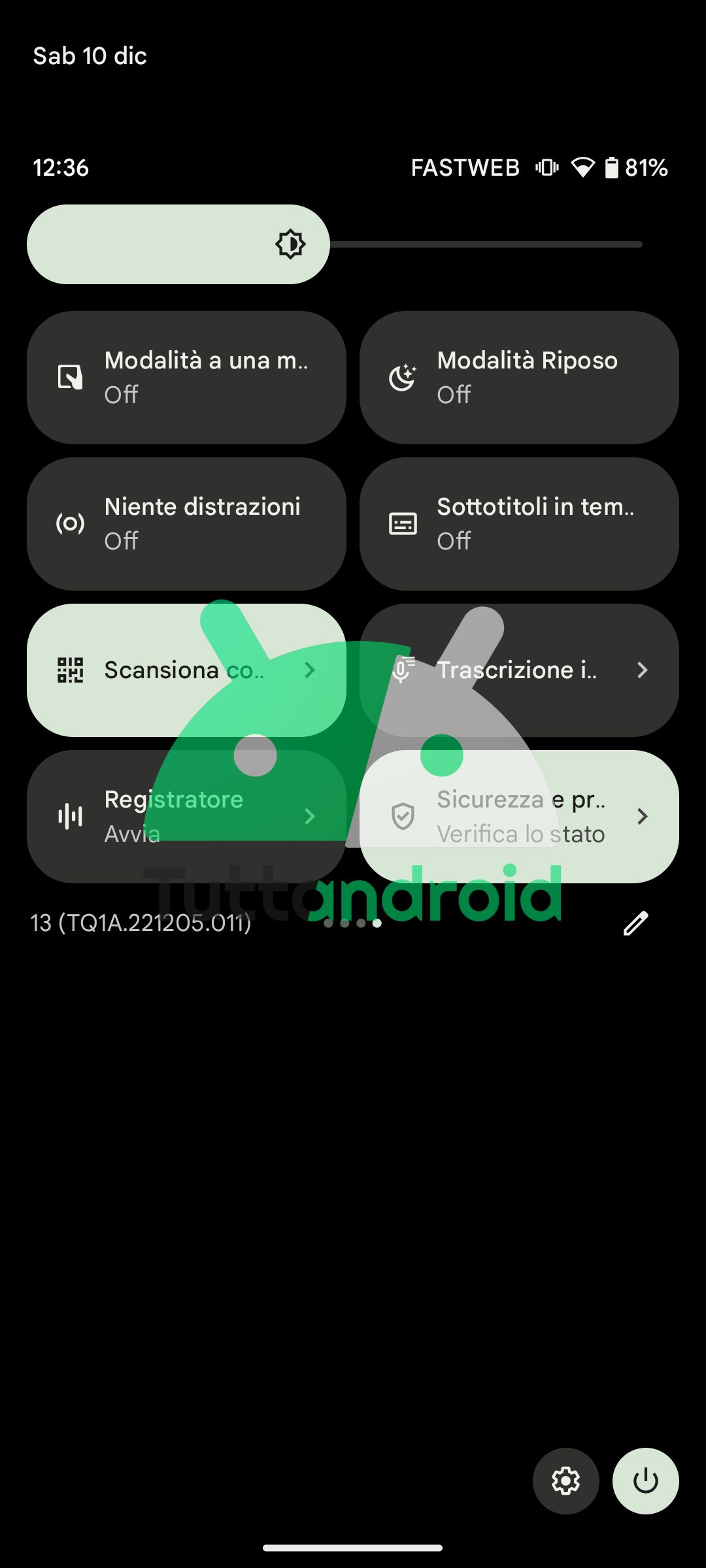Enable Sottotitoli in tempo reale tile

pos(519,524)
